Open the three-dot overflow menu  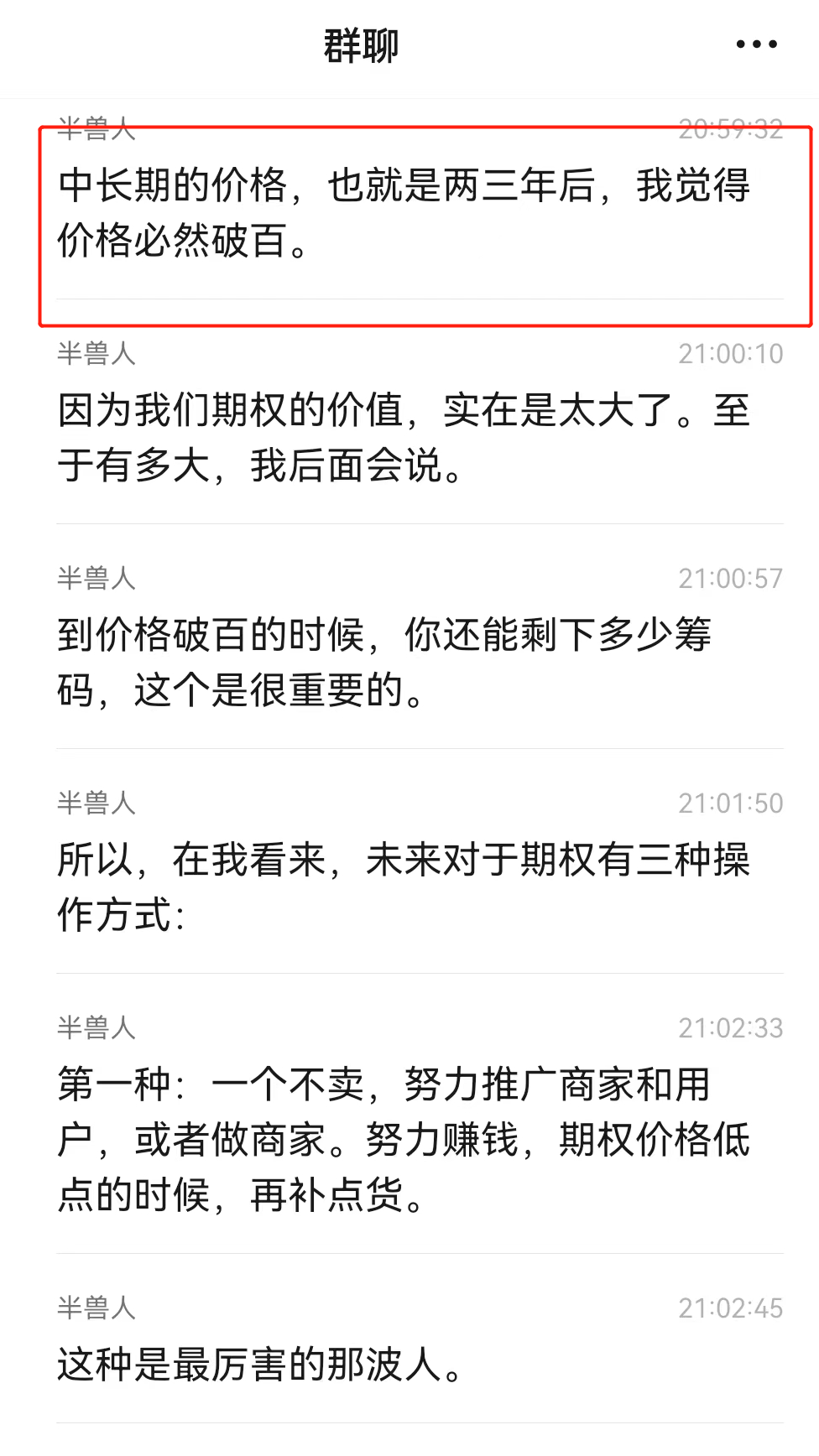(x=756, y=44)
